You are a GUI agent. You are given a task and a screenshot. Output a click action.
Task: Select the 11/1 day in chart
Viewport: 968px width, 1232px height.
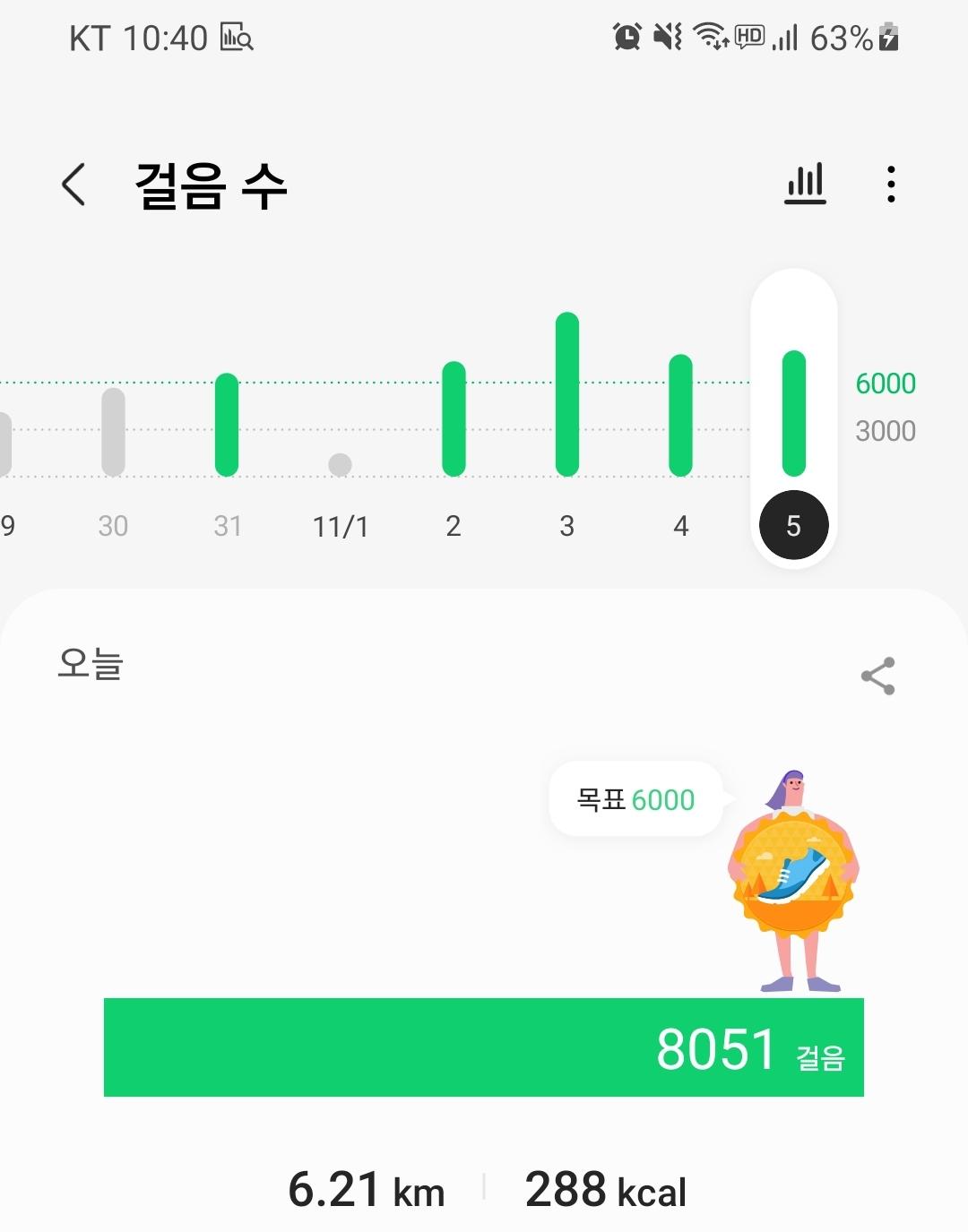point(340,464)
